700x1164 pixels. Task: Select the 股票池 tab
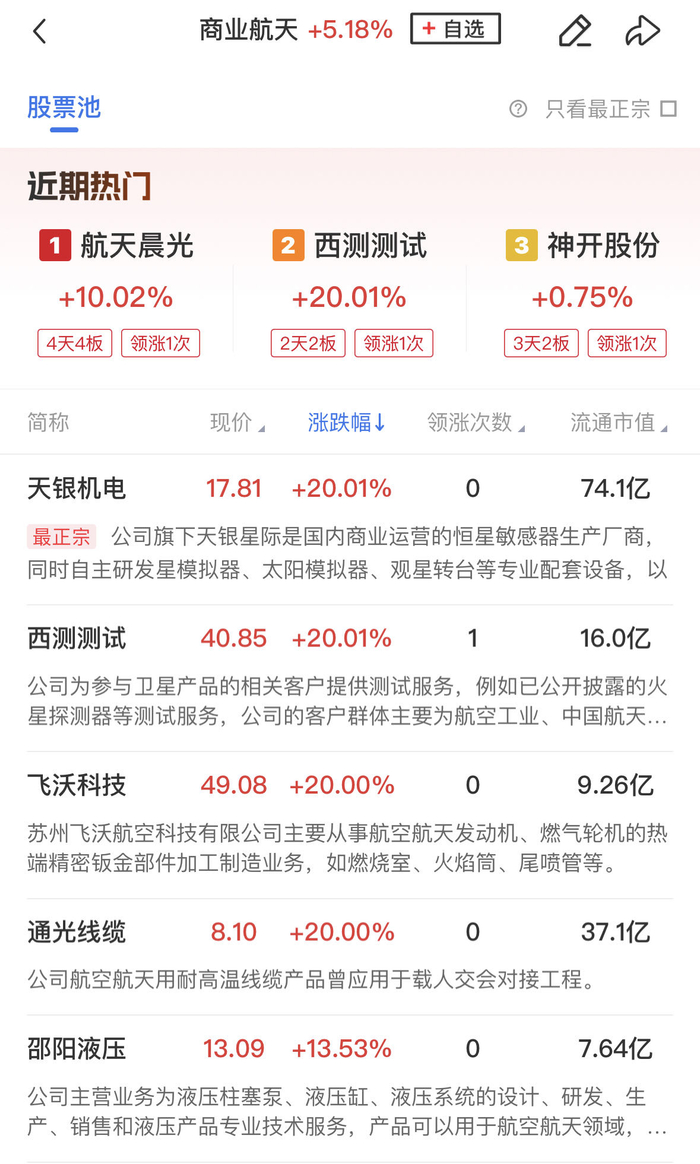64,108
